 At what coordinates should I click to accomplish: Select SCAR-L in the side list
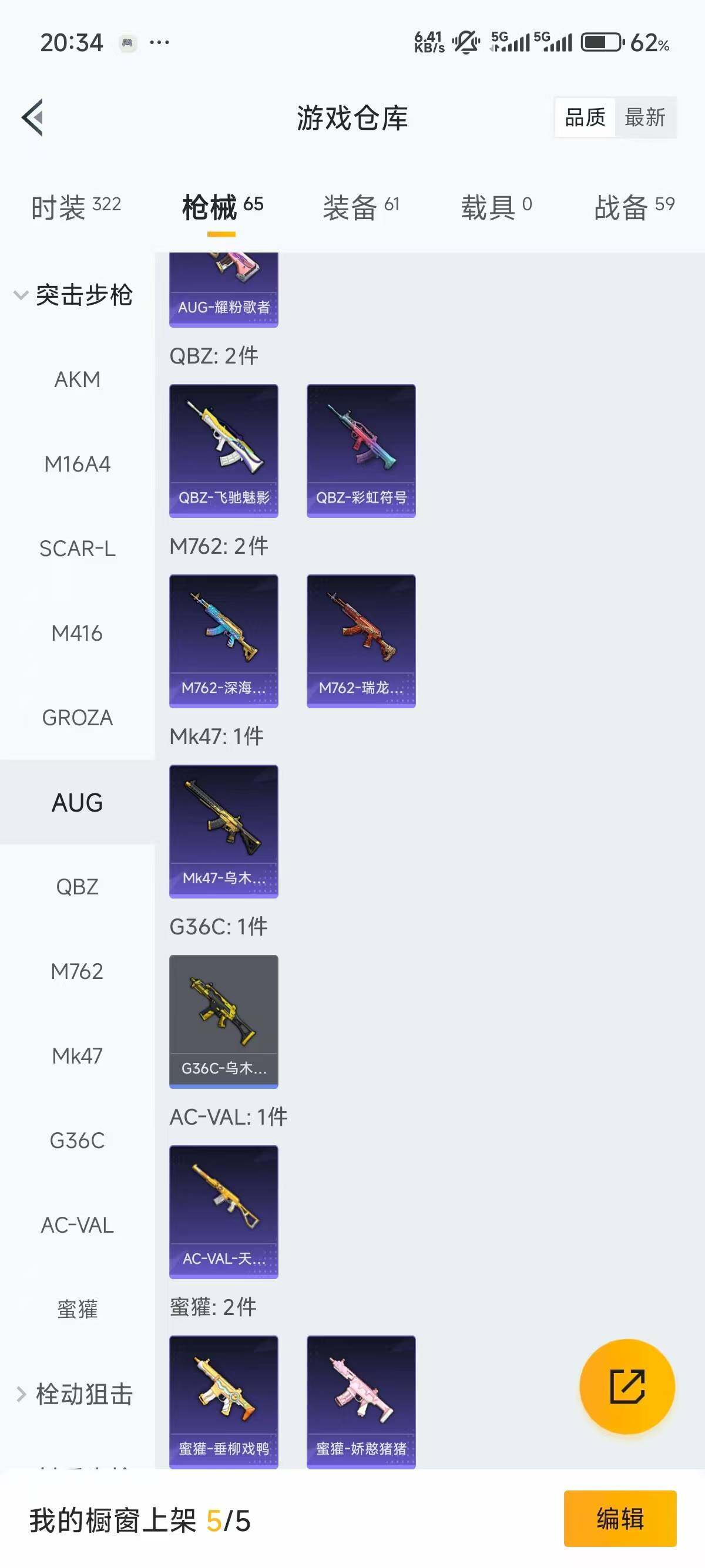78,549
